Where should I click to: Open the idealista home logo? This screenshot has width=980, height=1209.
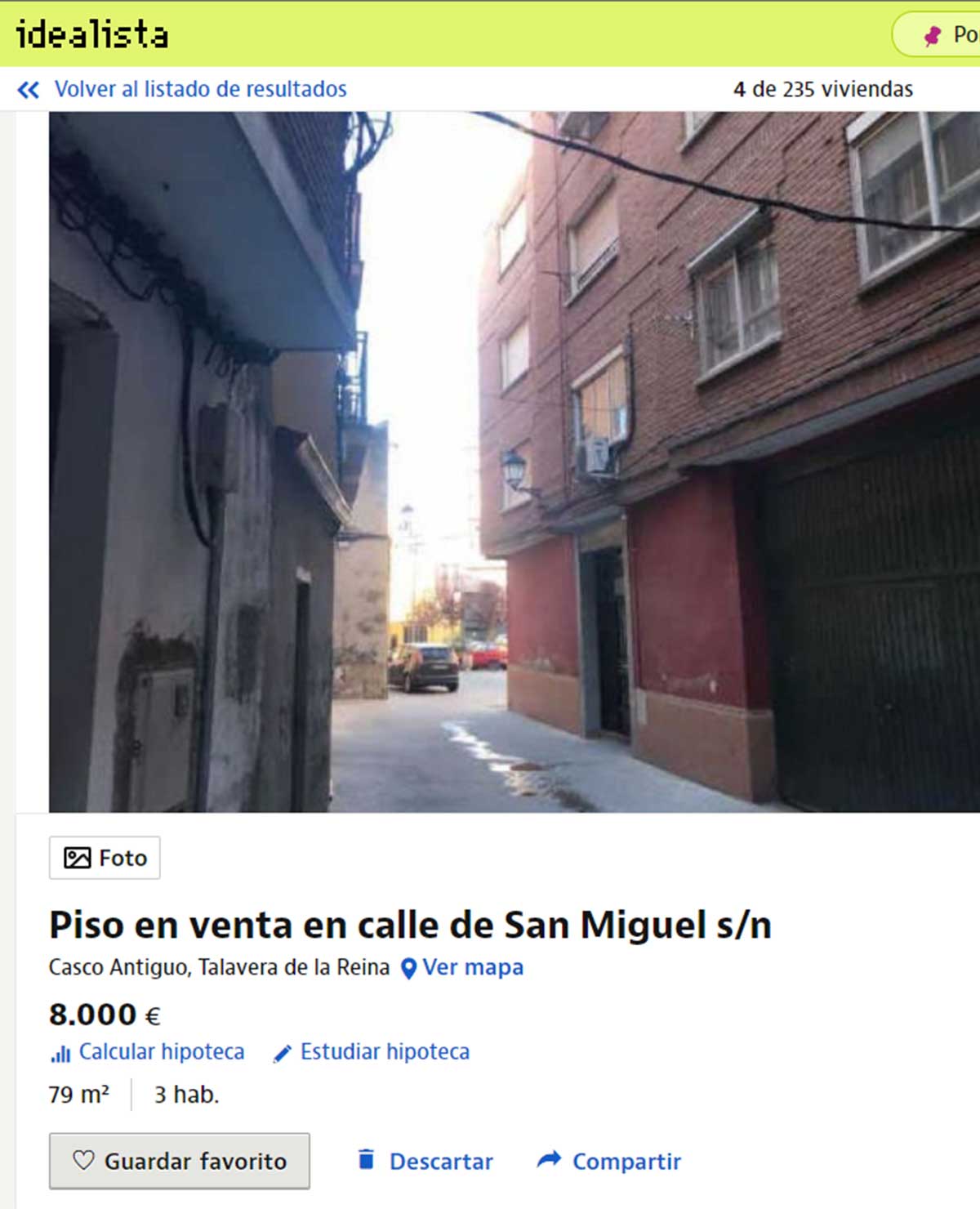click(92, 35)
